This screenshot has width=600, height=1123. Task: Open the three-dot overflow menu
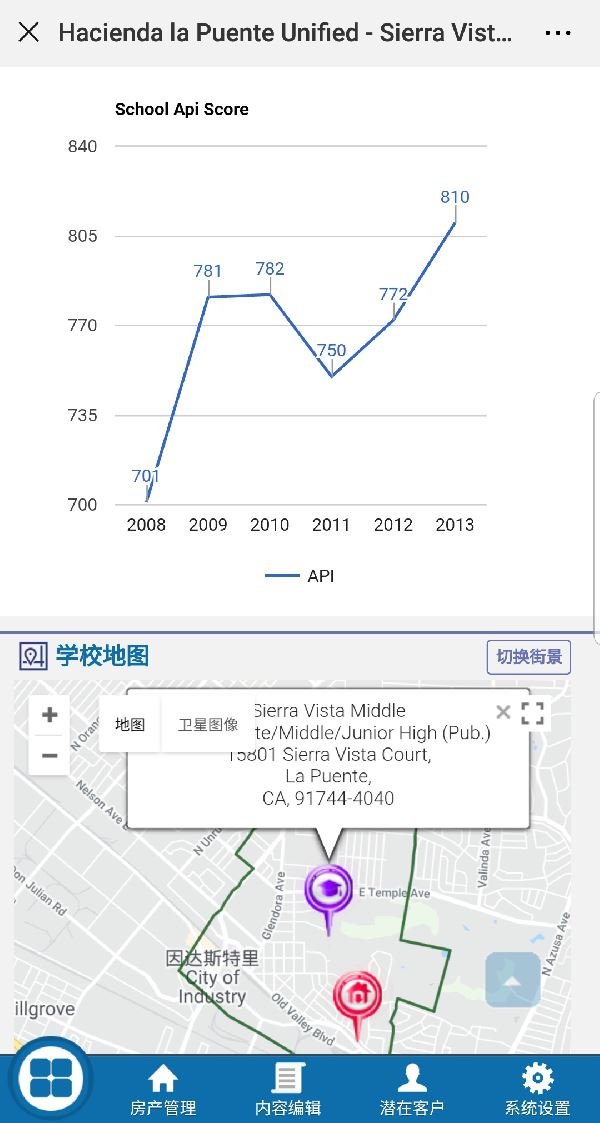coord(558,33)
